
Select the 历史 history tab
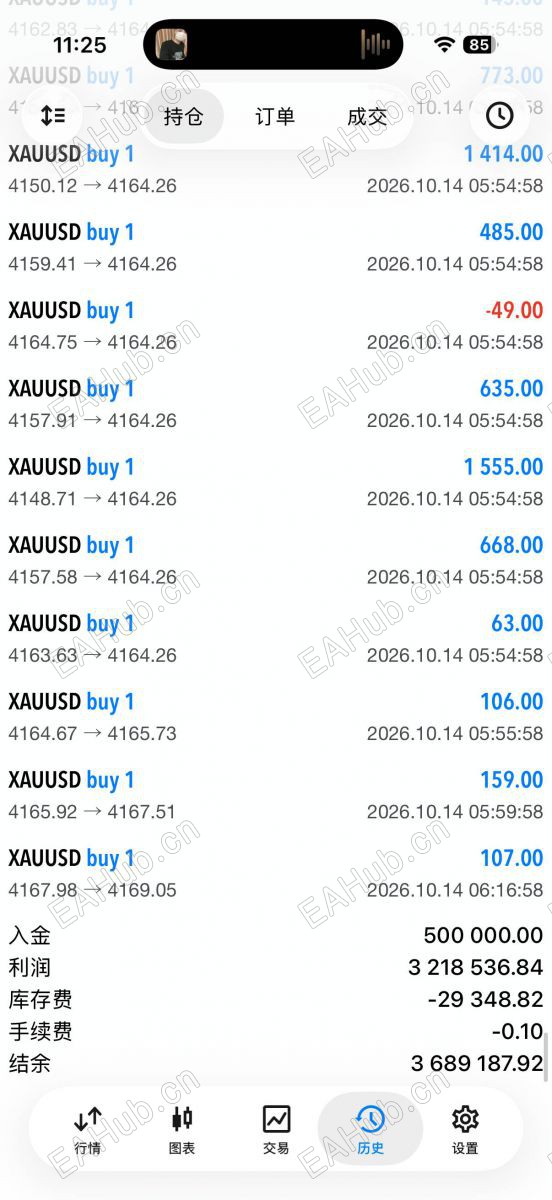click(x=370, y=1130)
